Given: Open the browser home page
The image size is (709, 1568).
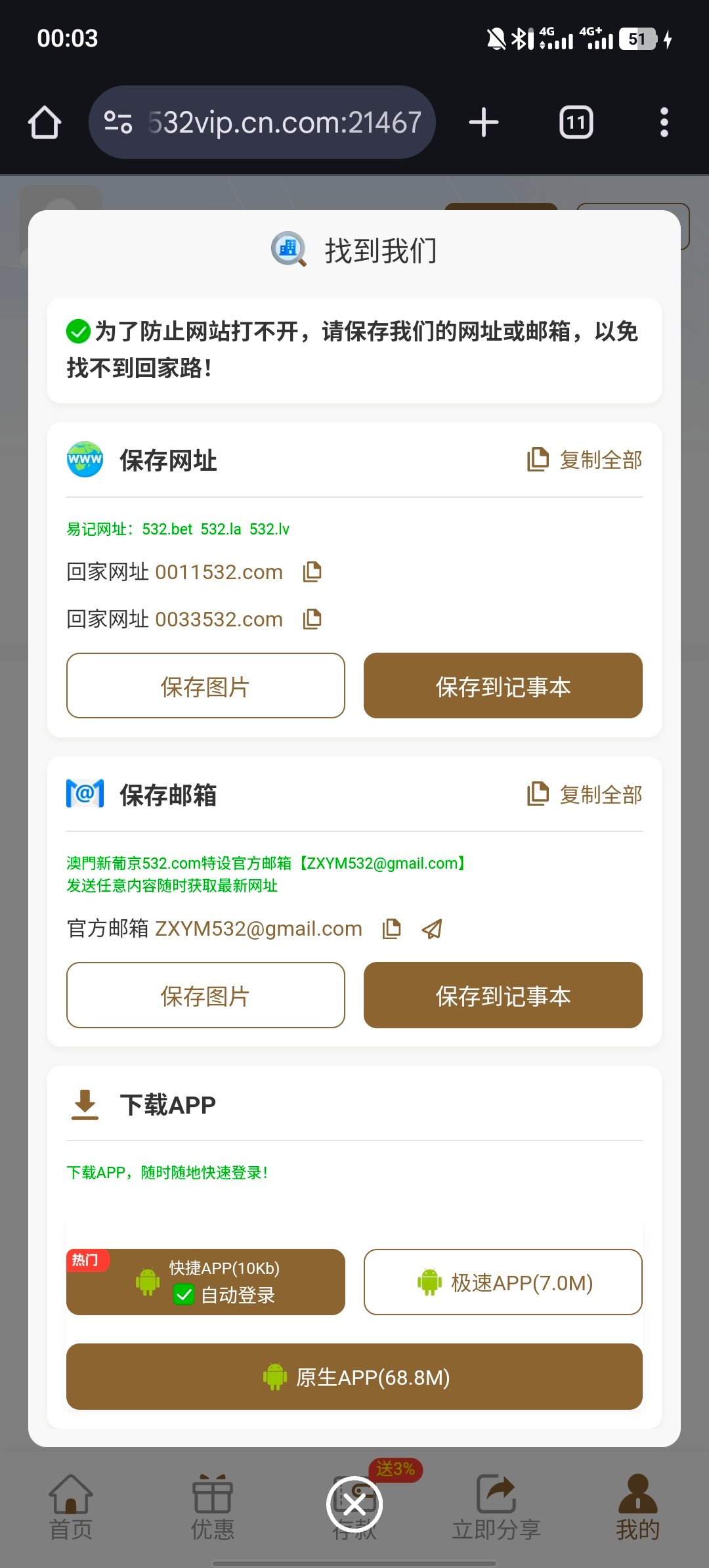Looking at the screenshot, I should [45, 123].
